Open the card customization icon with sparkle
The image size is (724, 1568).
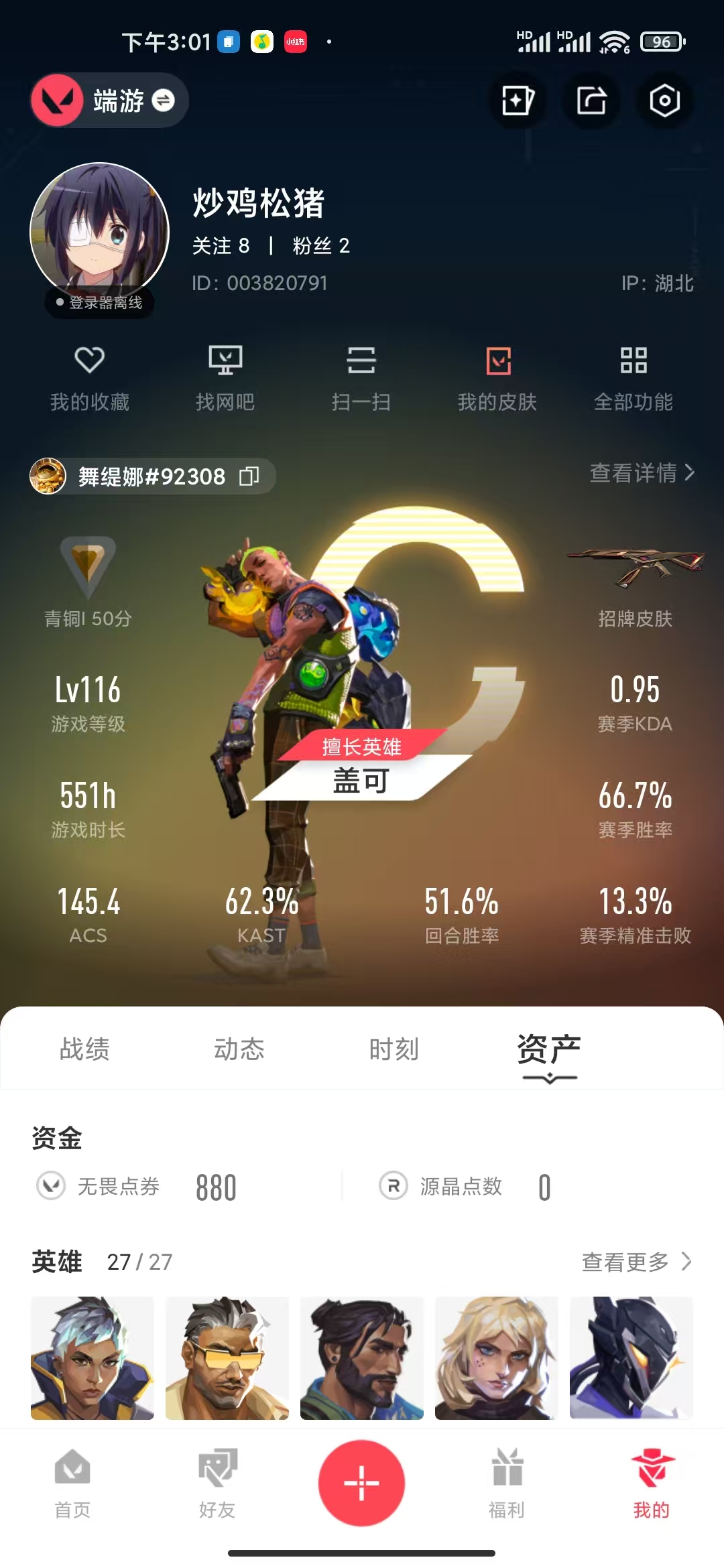click(x=518, y=101)
